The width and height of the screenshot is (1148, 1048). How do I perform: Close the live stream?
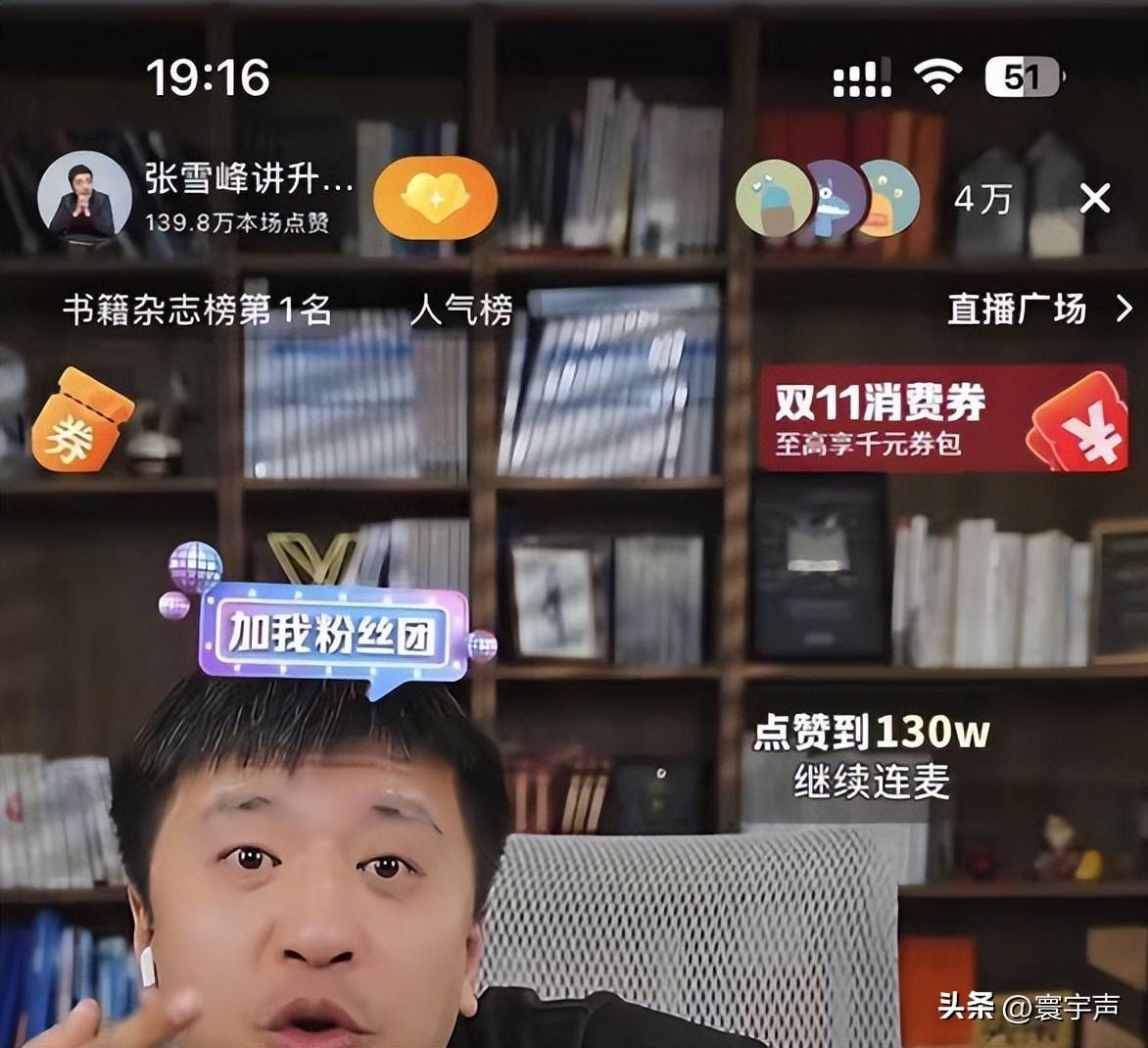(x=1094, y=200)
